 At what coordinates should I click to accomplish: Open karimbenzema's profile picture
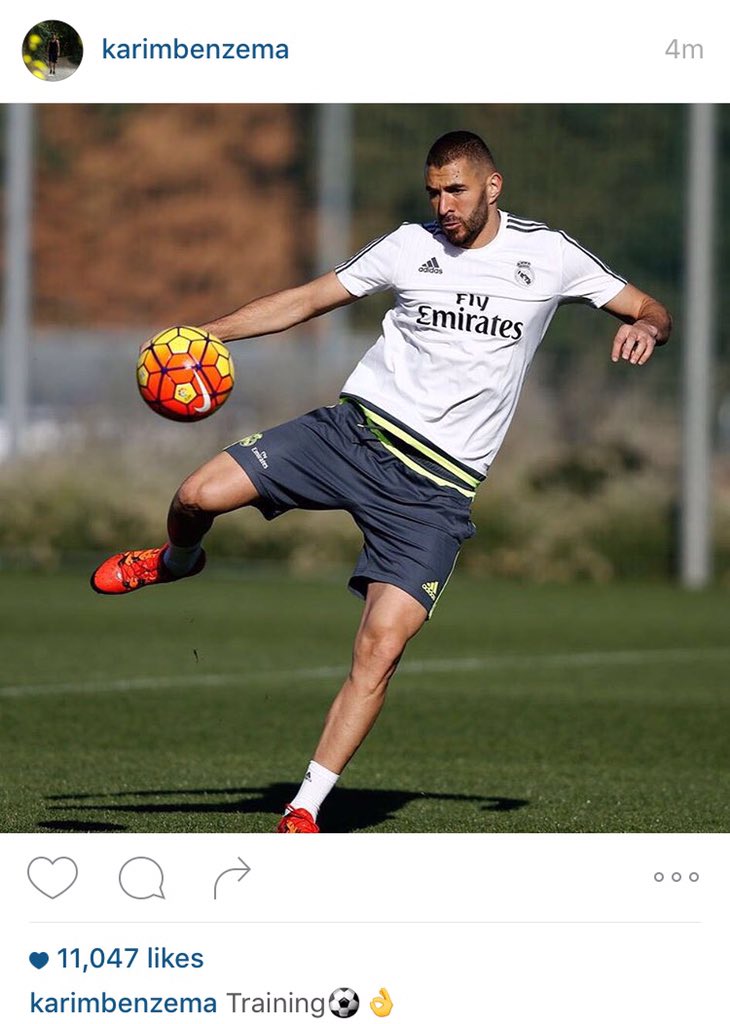[52, 50]
